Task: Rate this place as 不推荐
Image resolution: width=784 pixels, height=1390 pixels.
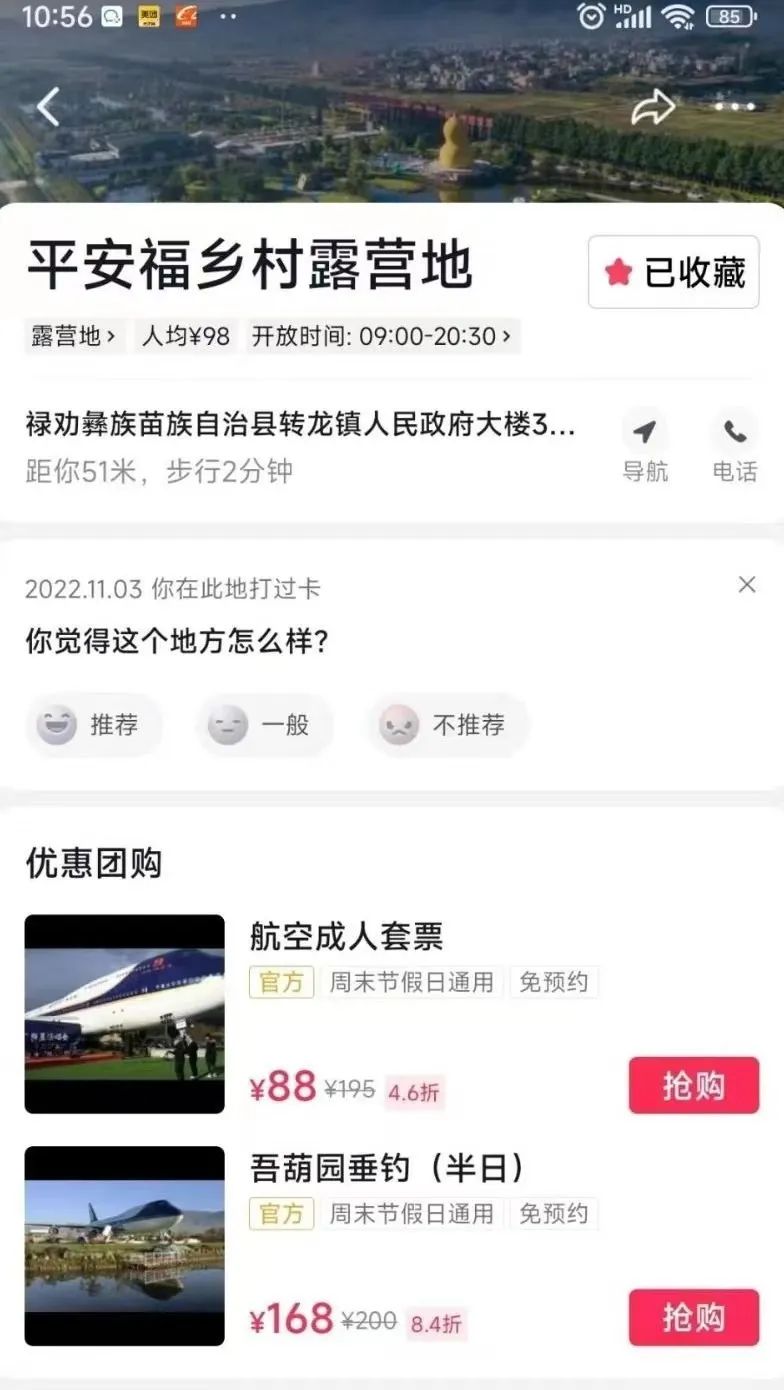Action: tap(446, 725)
